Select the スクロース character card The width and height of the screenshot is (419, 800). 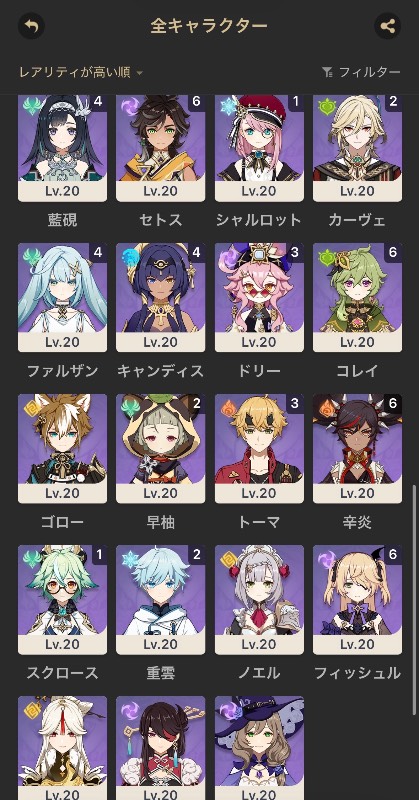click(x=62, y=599)
